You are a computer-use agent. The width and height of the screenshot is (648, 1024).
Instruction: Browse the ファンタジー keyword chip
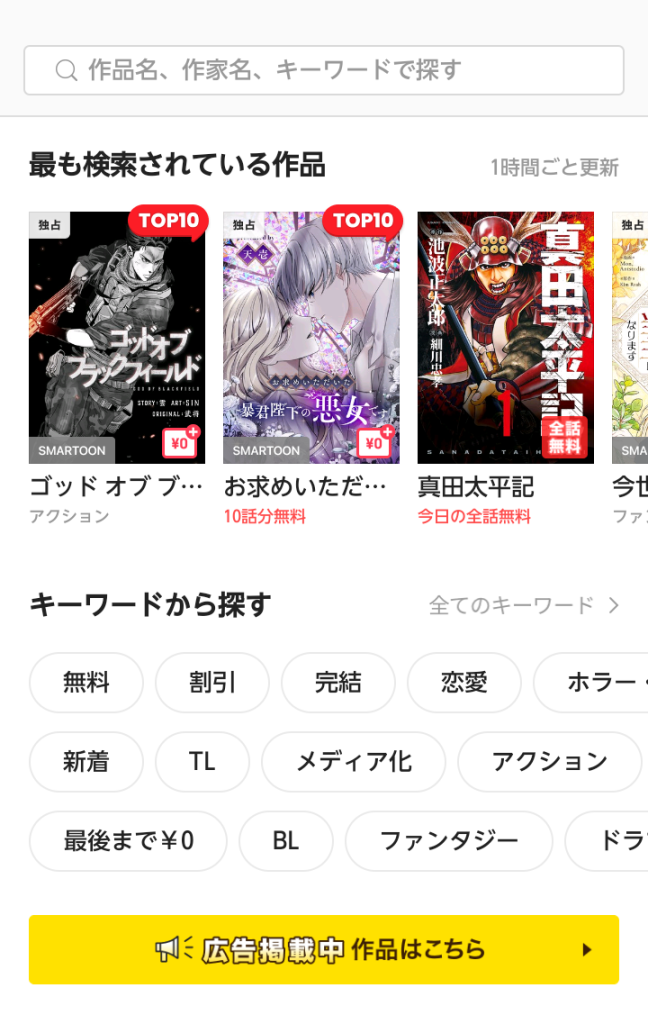(449, 841)
